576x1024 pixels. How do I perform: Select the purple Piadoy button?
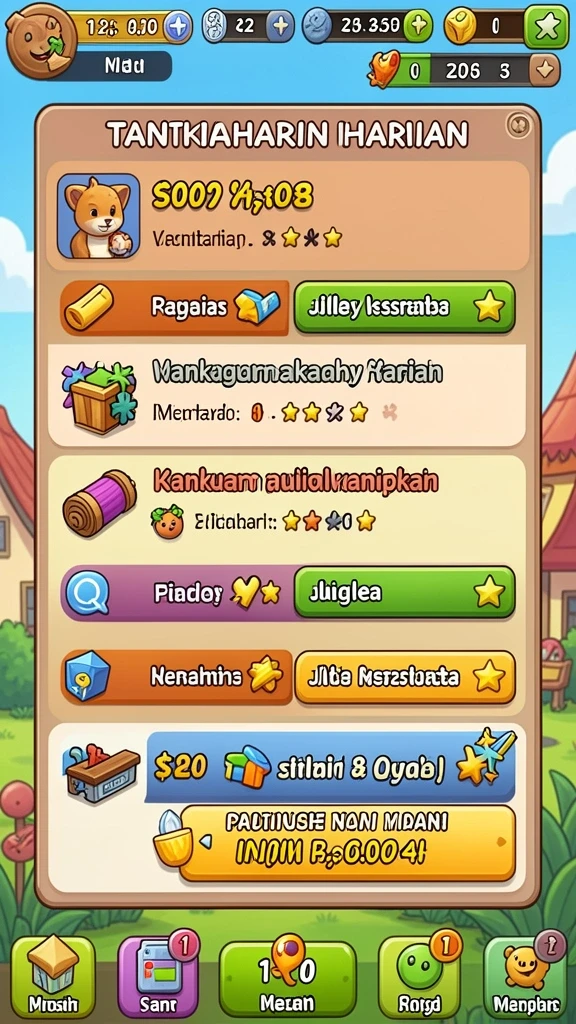177,593
